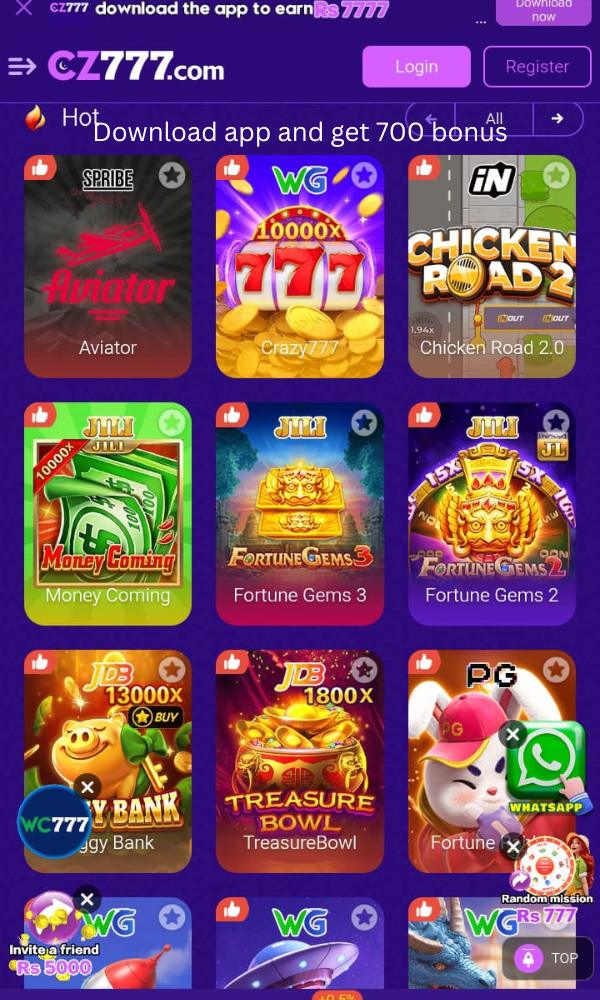Viewport: 600px width, 1000px height.
Task: Go to next Hot games page
Action: tap(557, 119)
